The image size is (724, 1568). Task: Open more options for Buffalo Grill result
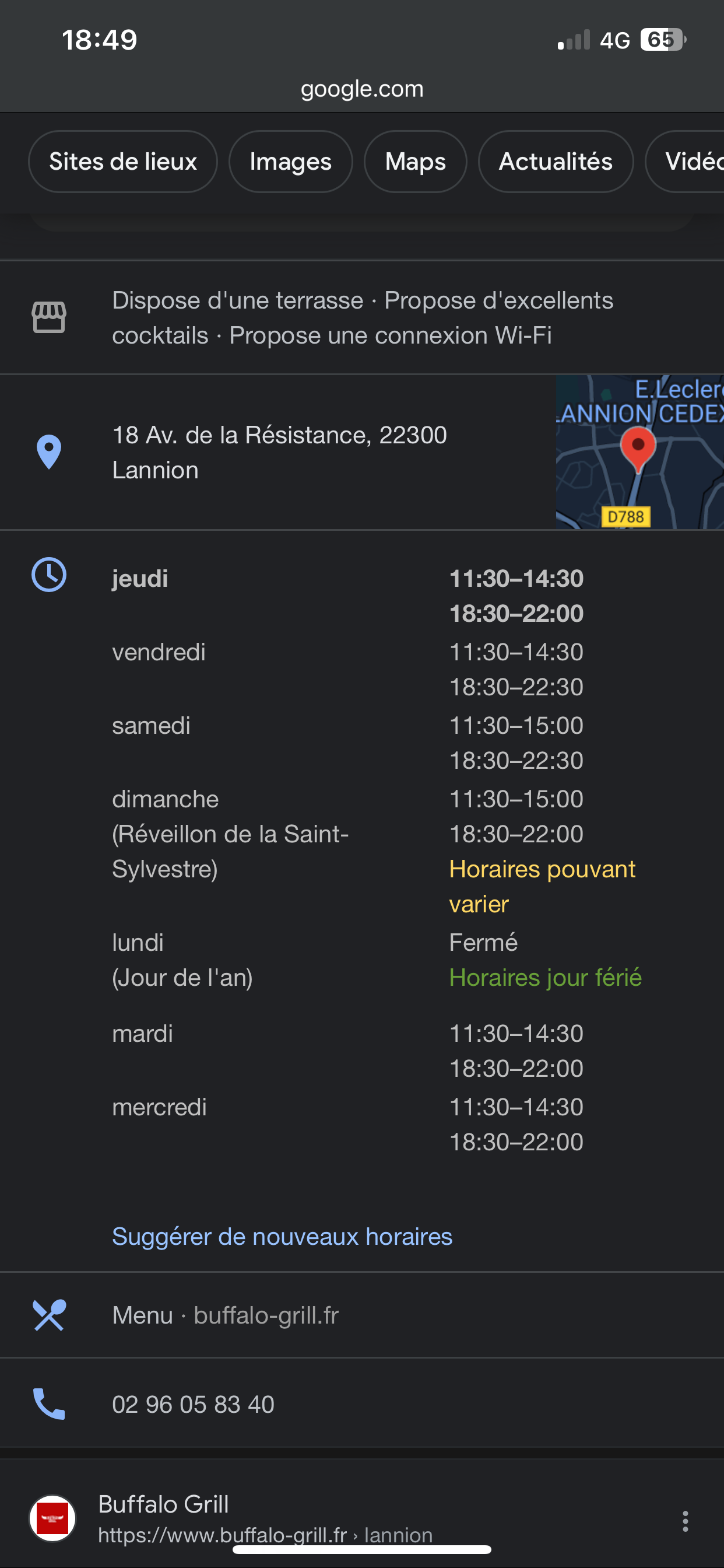[x=685, y=1521]
